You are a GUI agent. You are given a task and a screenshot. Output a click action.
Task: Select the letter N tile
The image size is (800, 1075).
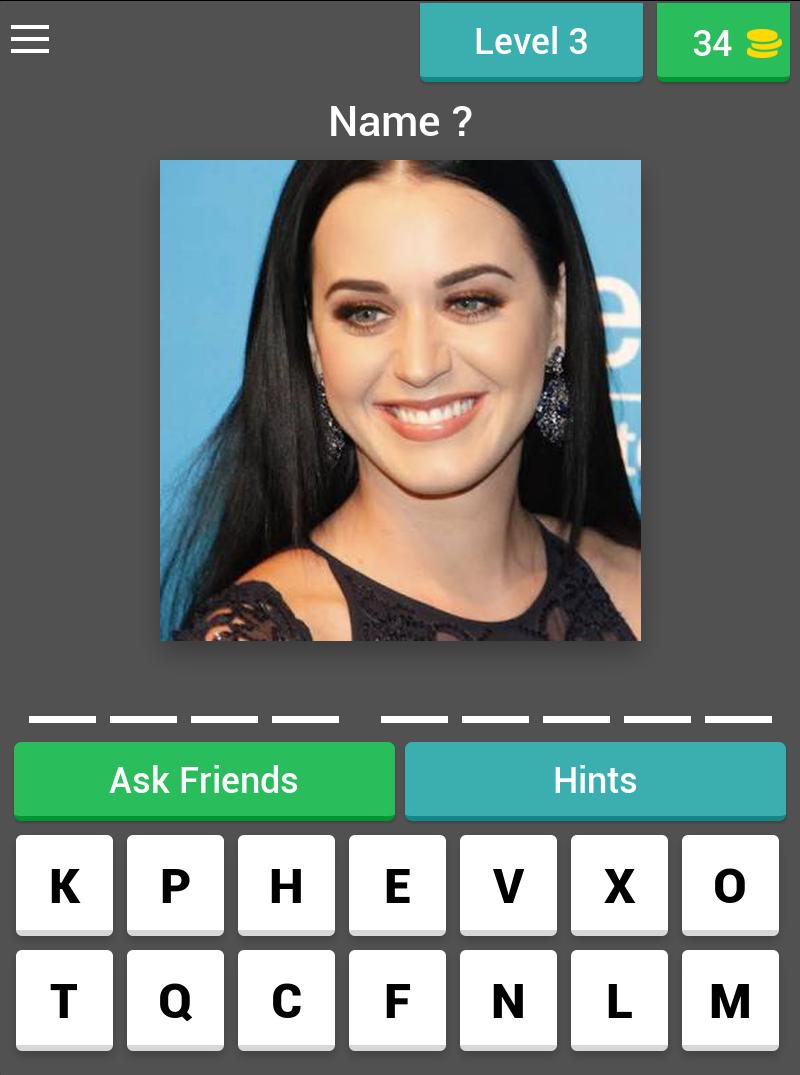click(508, 1000)
